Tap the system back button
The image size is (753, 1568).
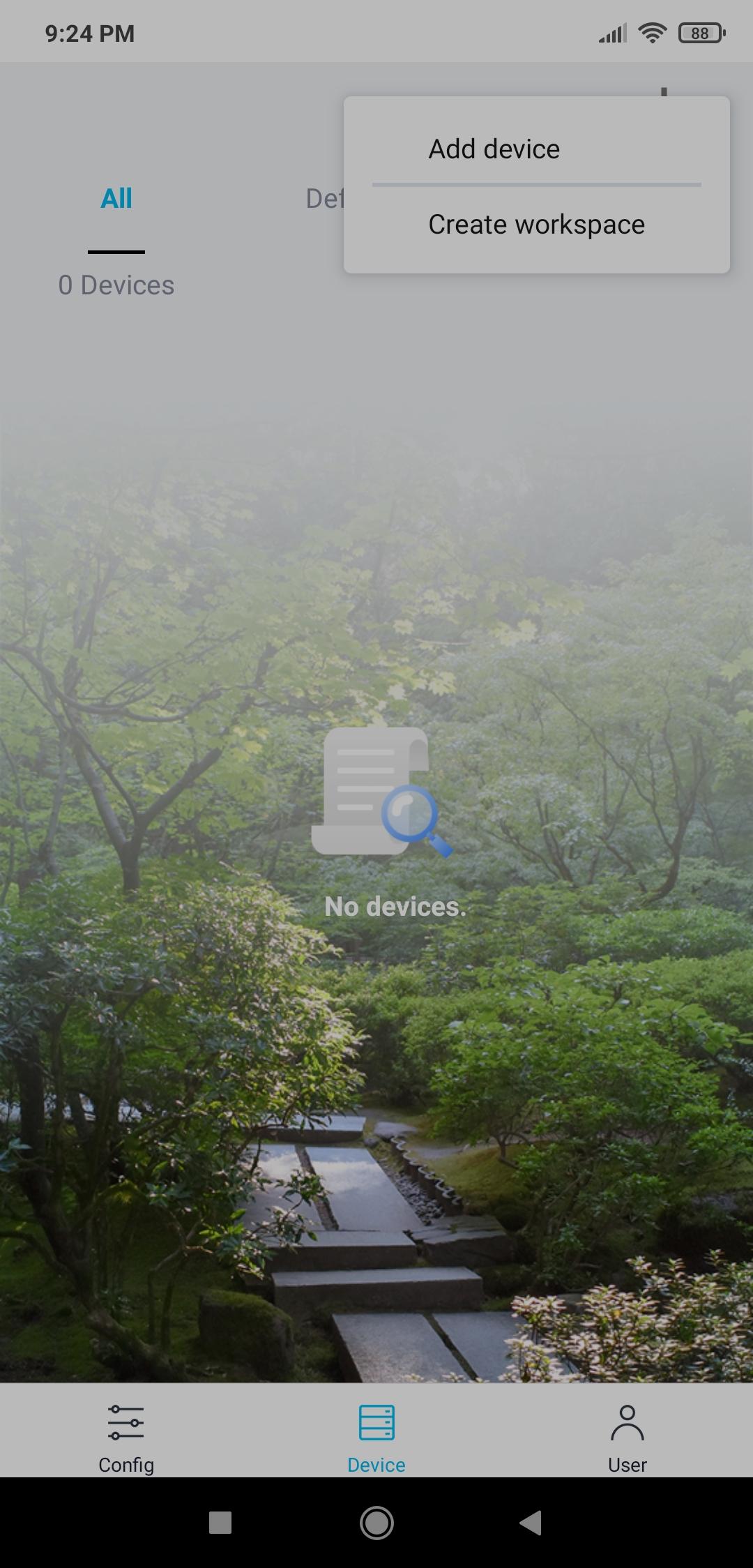point(531,1523)
